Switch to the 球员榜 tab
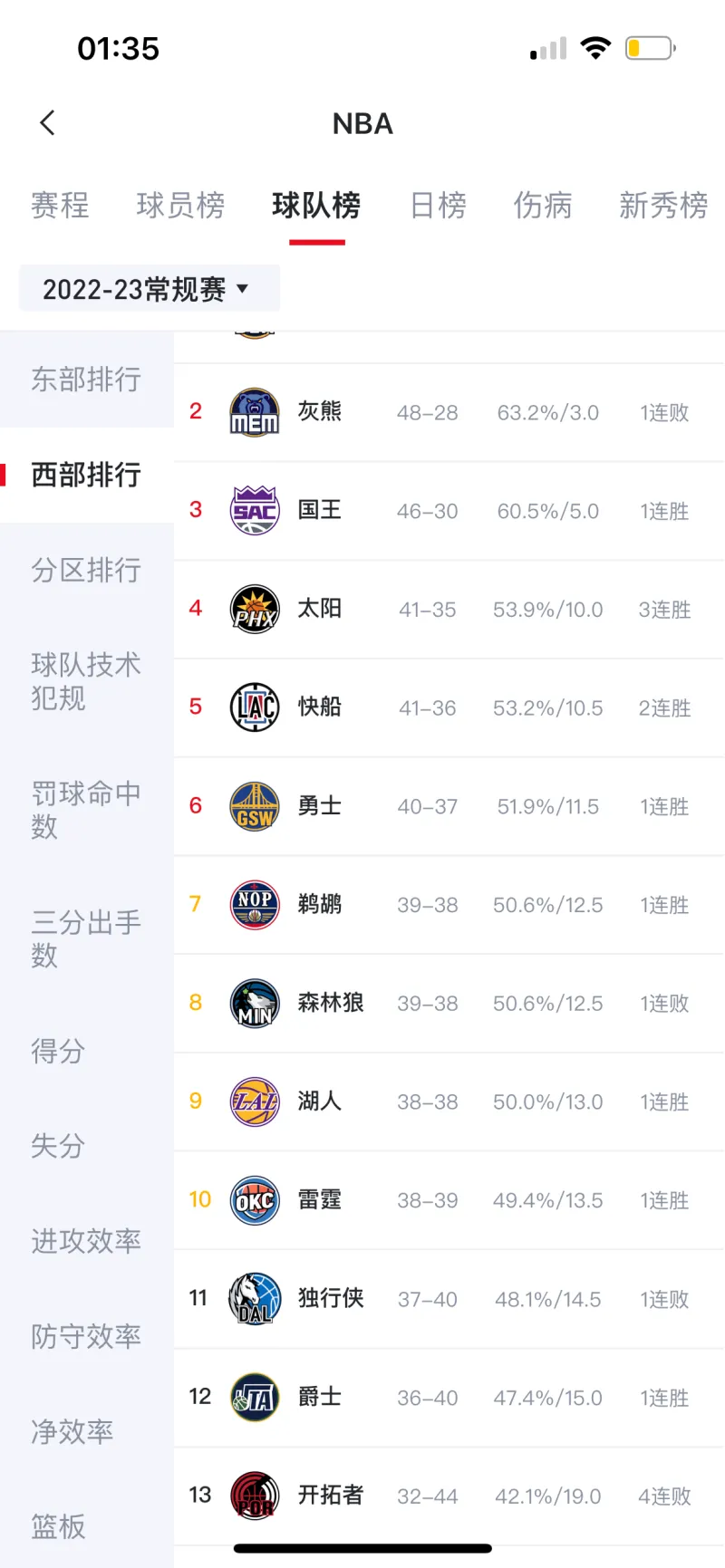 click(x=180, y=206)
